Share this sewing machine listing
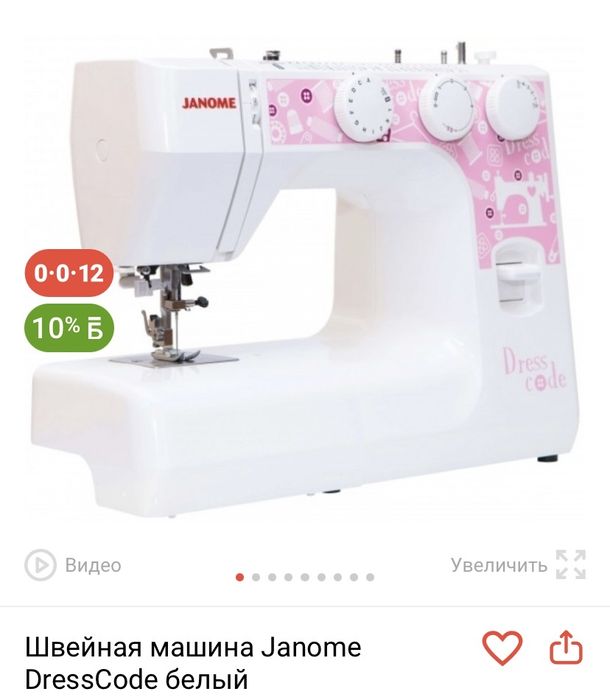The width and height of the screenshot is (610, 700). coord(567,647)
